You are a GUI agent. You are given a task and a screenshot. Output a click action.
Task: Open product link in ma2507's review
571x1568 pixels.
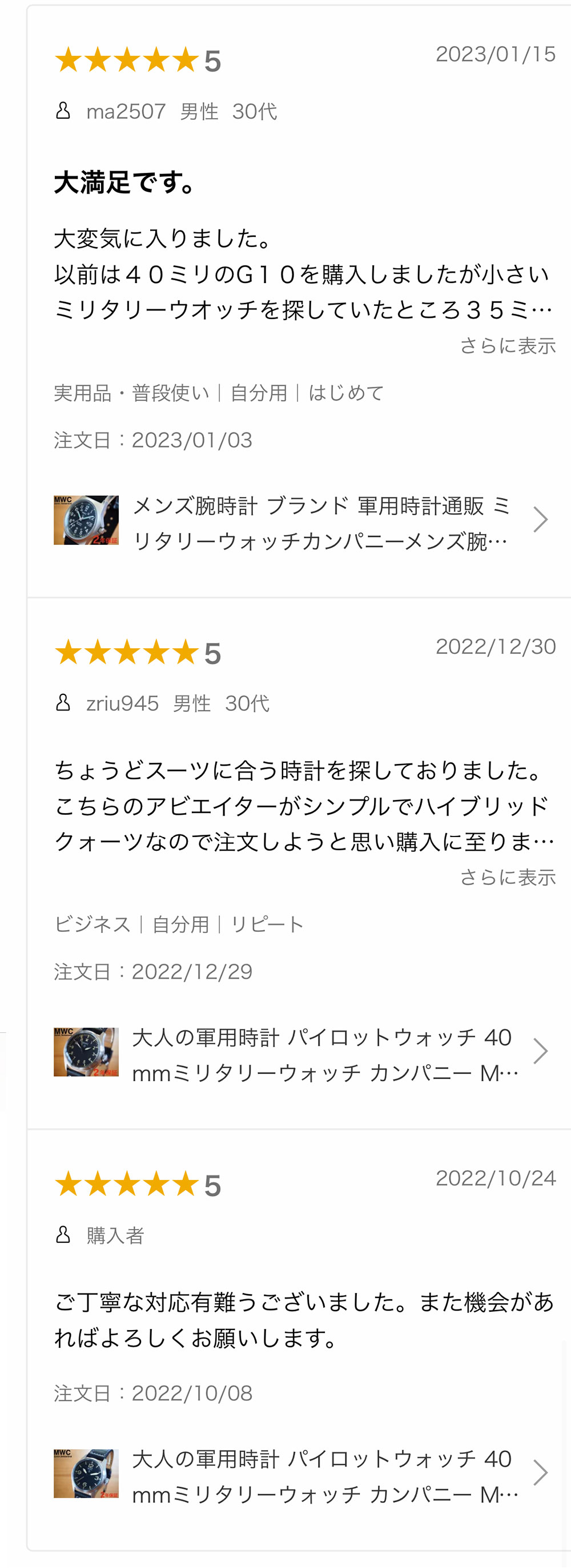[x=301, y=521]
